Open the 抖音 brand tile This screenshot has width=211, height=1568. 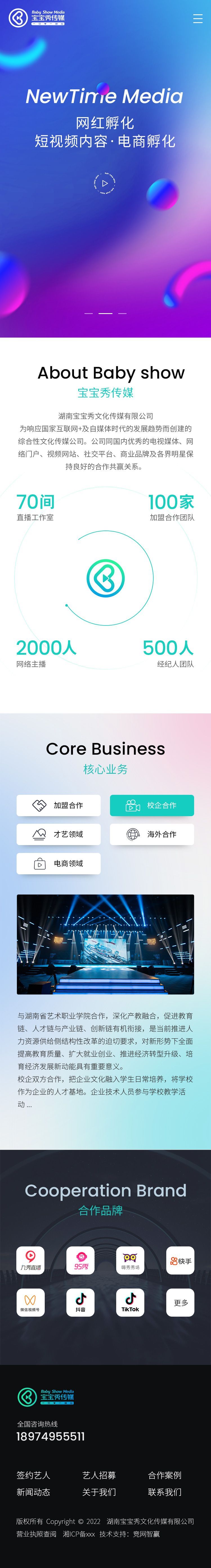pyautogui.click(x=80, y=1303)
